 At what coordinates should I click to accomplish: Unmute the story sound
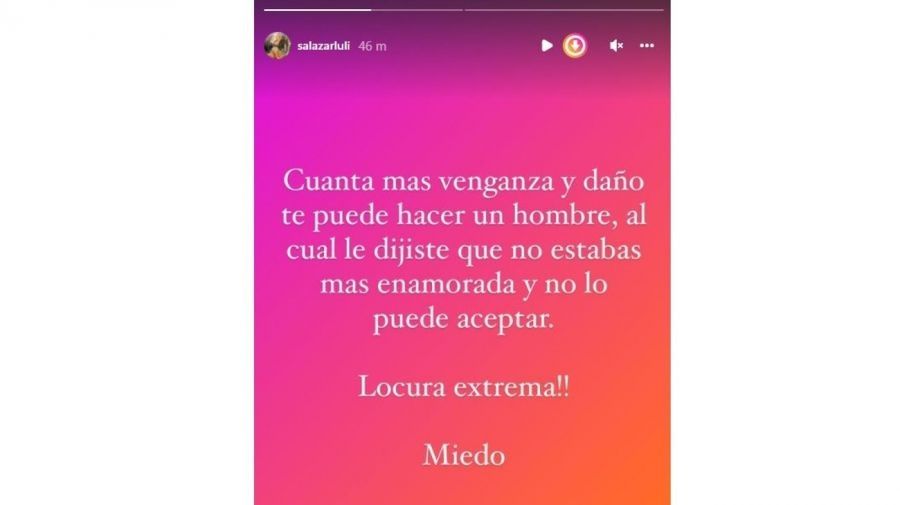pos(616,45)
